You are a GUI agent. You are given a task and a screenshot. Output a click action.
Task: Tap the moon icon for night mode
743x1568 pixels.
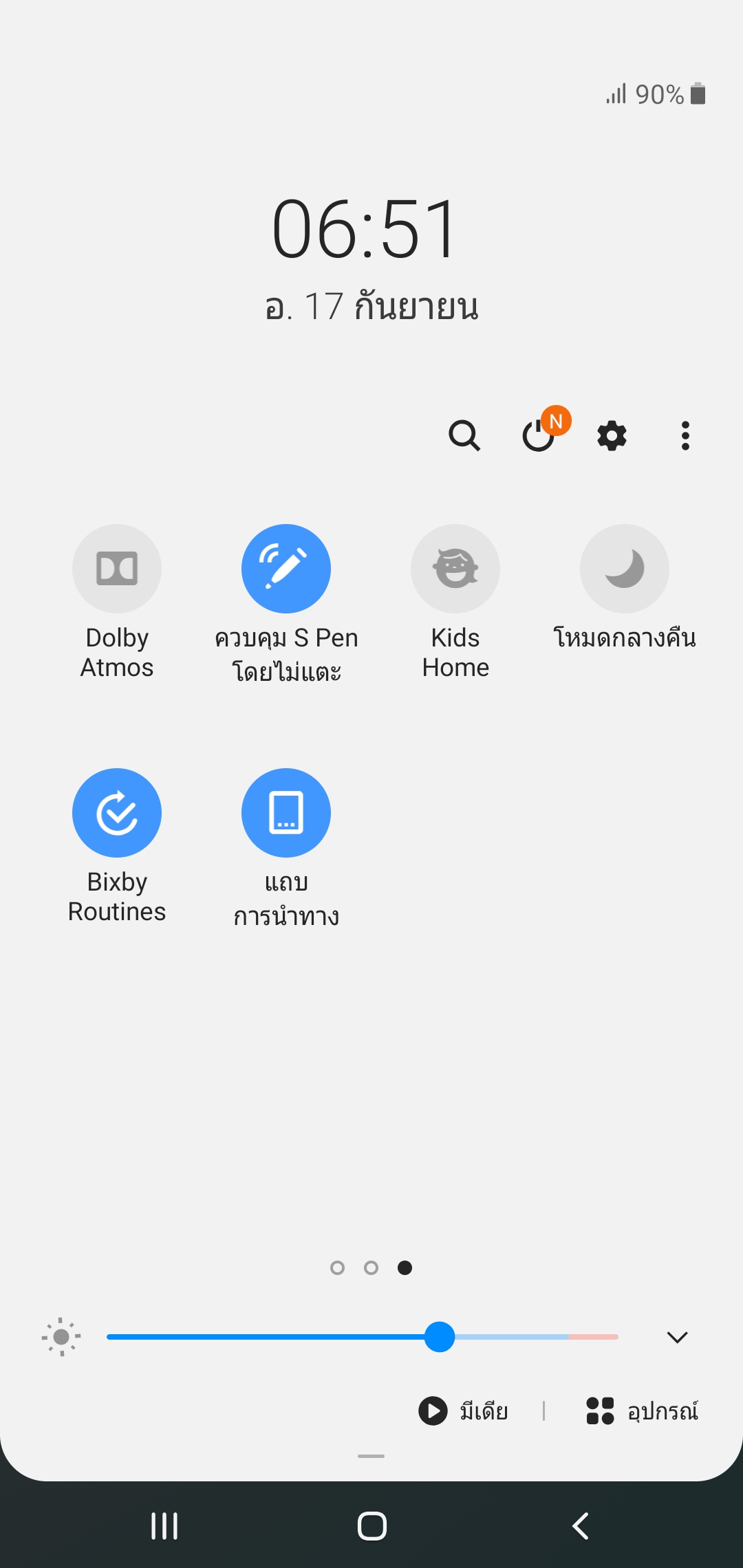[624, 568]
